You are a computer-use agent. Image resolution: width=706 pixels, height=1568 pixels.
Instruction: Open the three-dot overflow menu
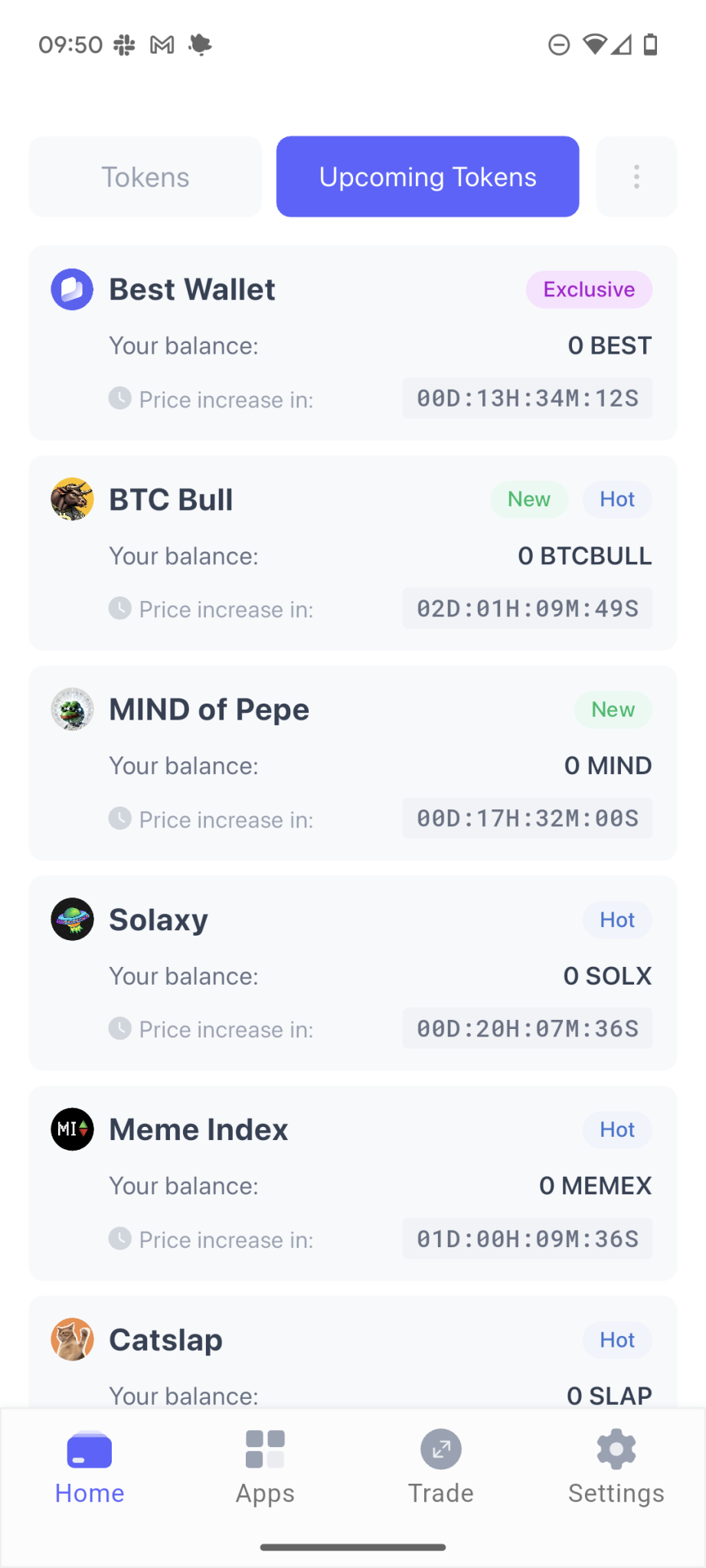point(636,176)
